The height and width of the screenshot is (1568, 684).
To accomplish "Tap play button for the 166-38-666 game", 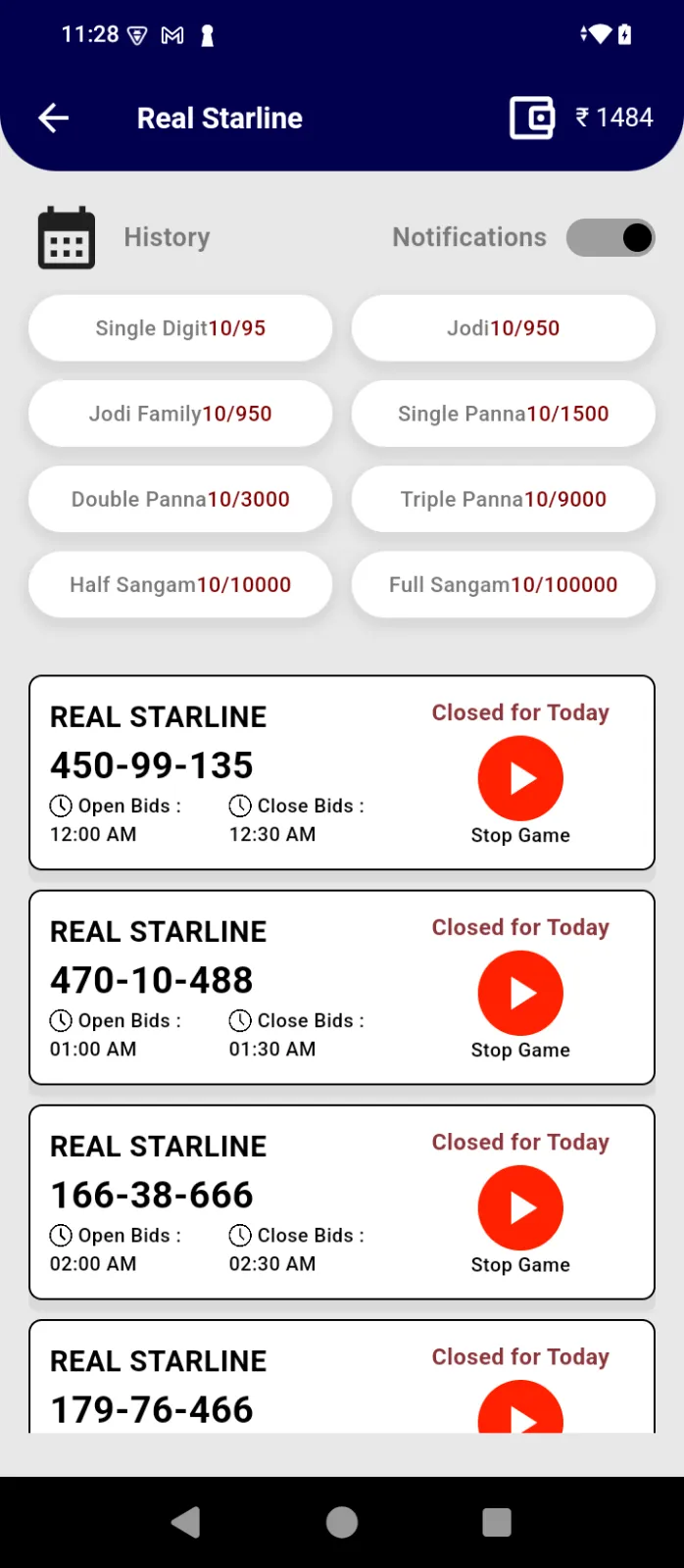I will point(520,1208).
